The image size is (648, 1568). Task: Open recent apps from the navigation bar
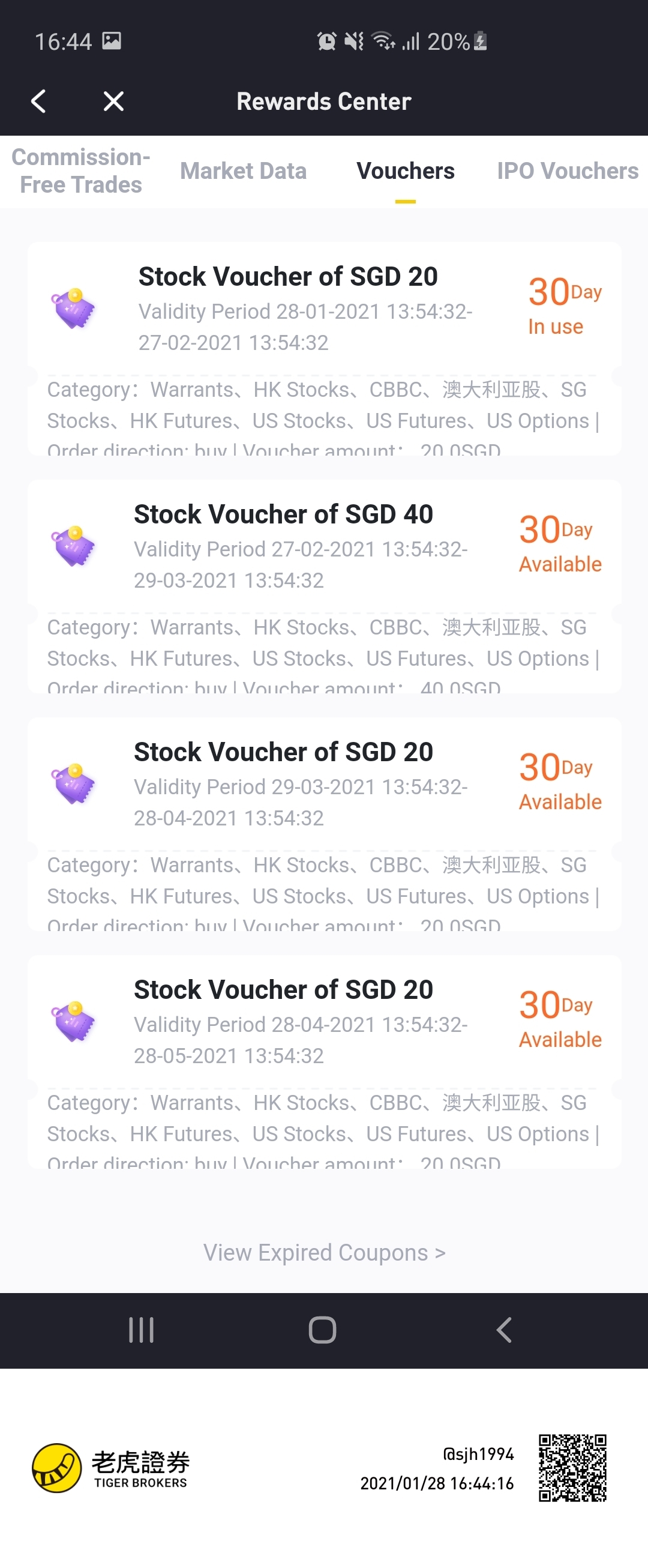[x=141, y=1330]
